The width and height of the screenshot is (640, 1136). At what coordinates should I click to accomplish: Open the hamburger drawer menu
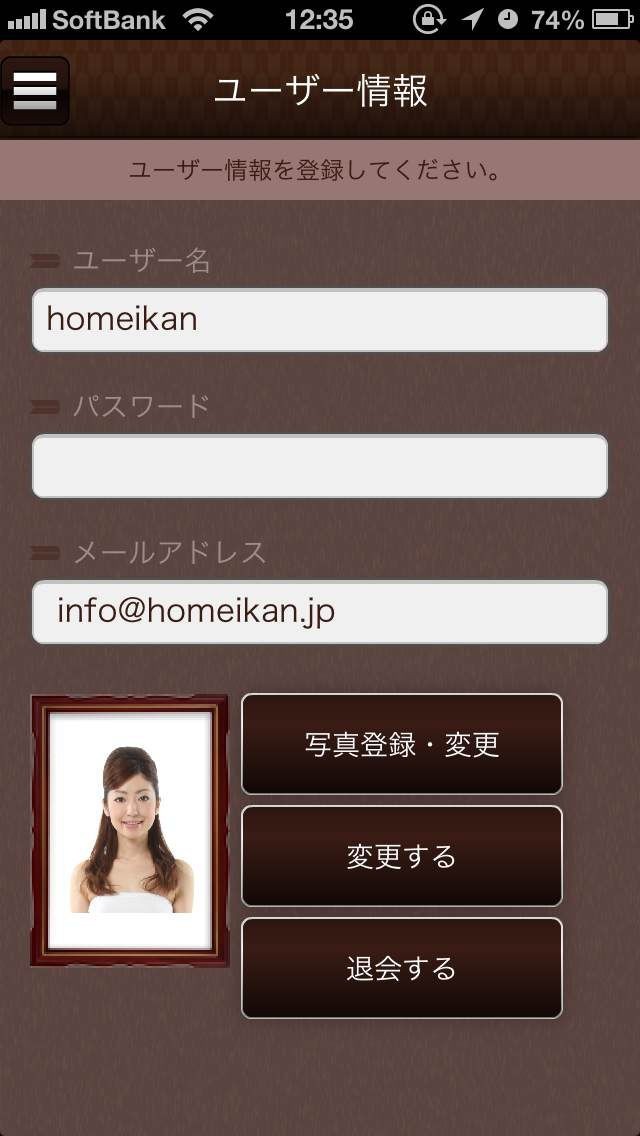point(34,91)
